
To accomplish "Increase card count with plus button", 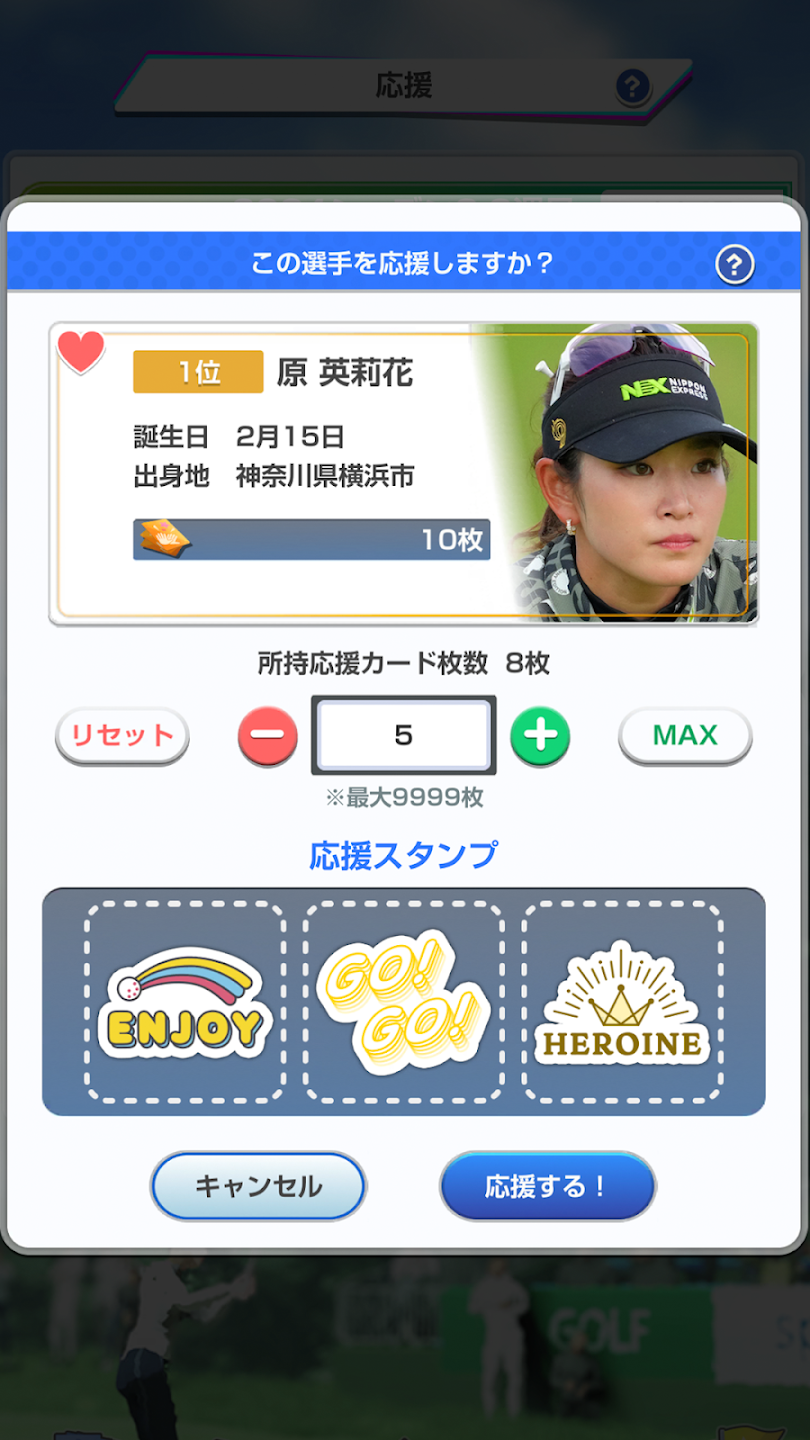I will (x=540, y=736).
